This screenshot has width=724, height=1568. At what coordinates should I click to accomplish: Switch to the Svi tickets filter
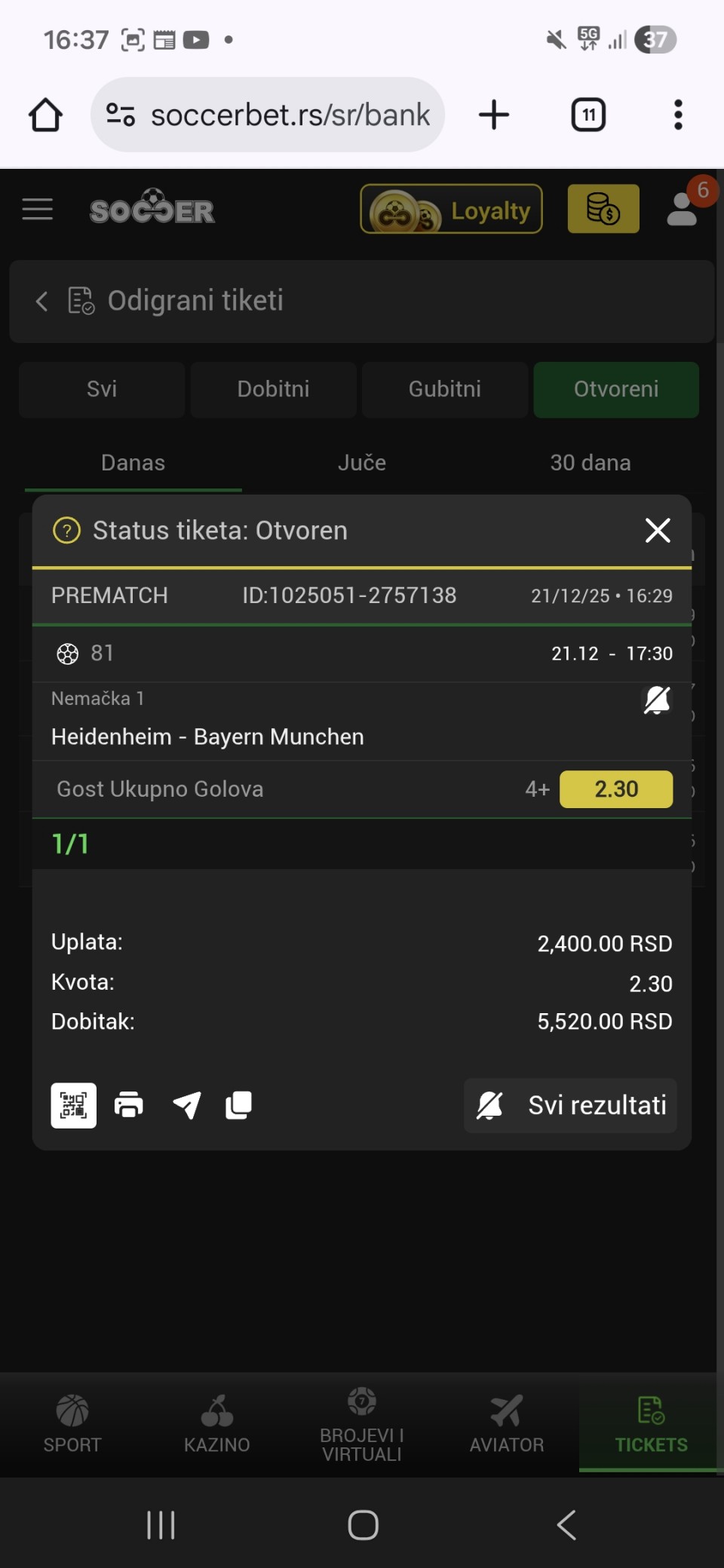coord(102,389)
